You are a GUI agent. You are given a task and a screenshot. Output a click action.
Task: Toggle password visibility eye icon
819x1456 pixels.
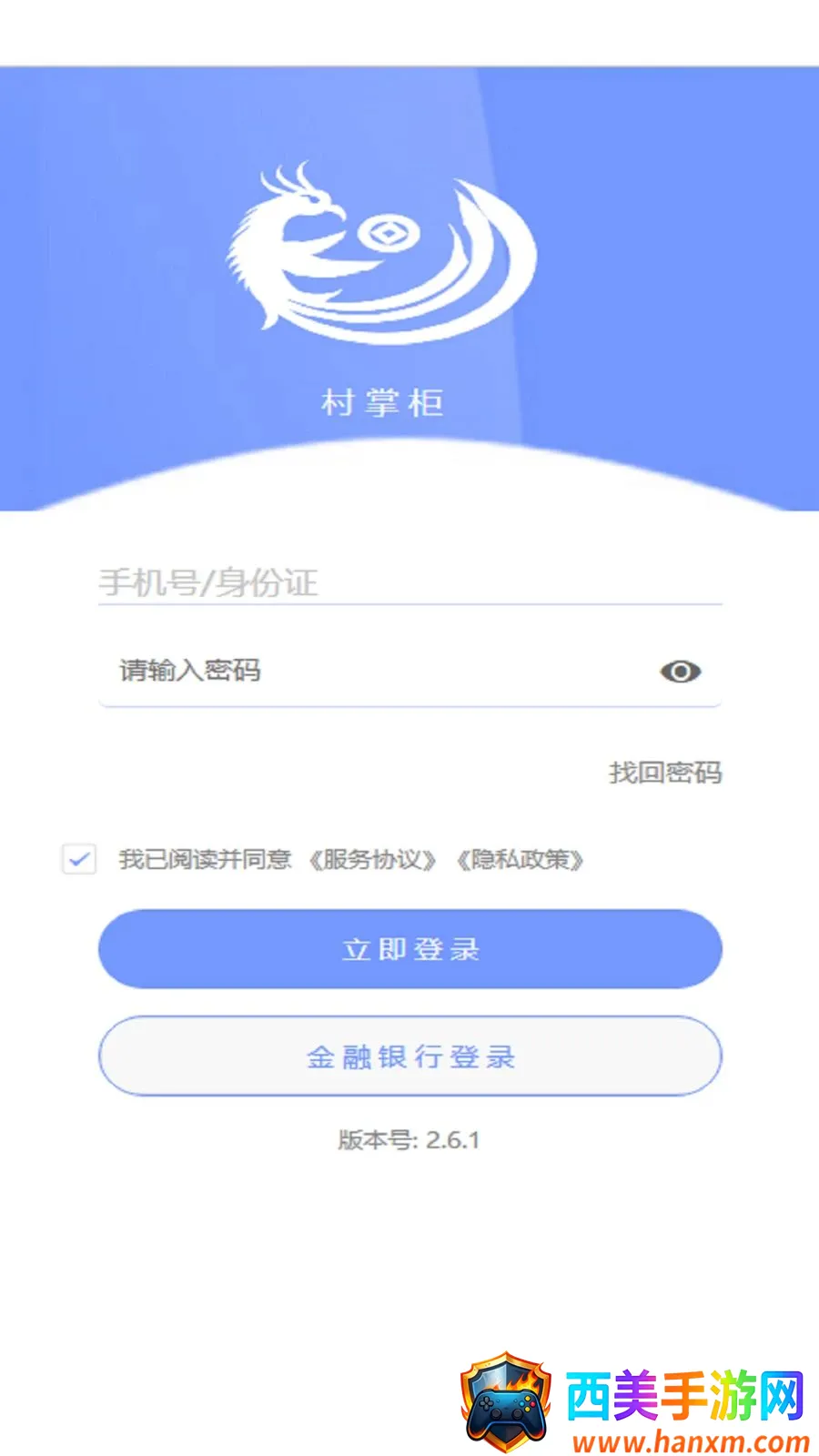coord(680,672)
